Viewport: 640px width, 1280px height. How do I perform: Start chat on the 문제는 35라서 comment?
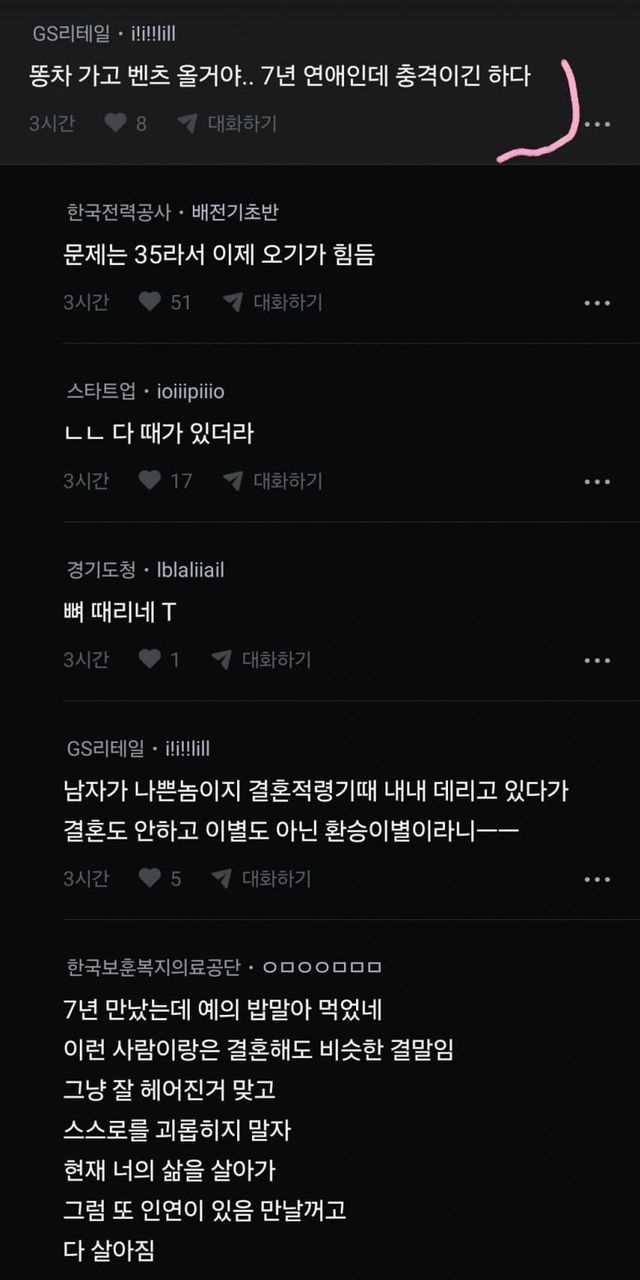[x=272, y=302]
